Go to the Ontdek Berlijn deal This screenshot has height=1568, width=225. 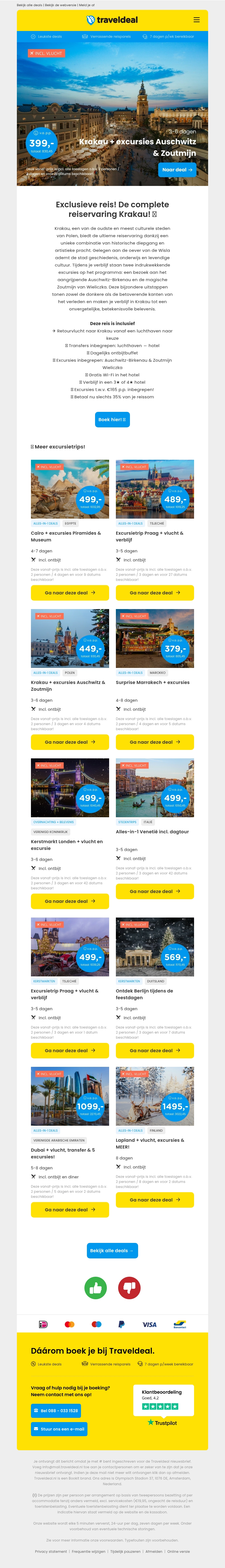tap(154, 1050)
